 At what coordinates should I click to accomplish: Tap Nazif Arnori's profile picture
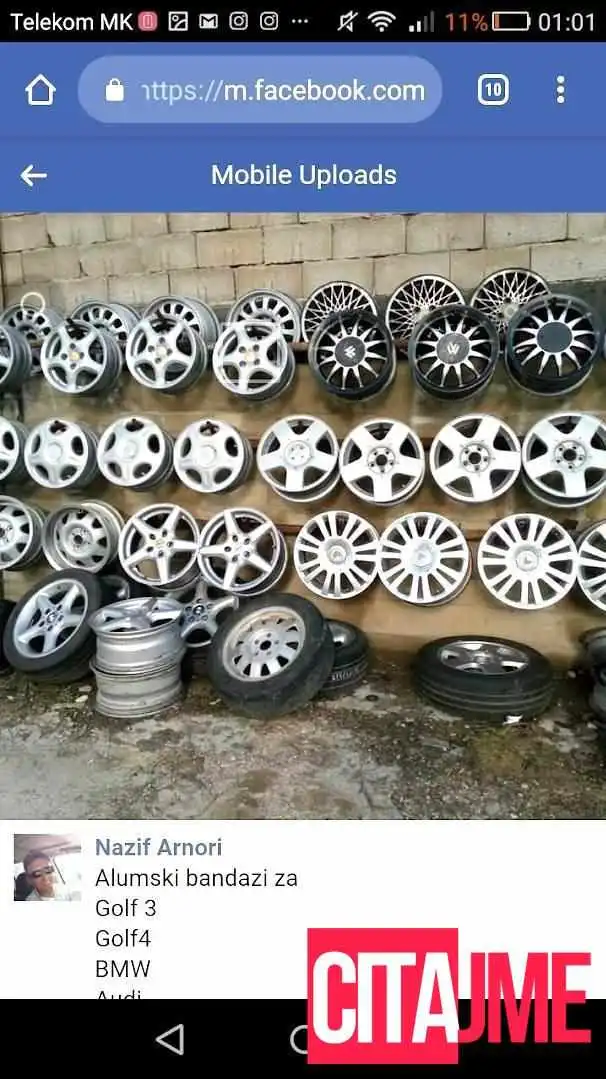(47, 868)
